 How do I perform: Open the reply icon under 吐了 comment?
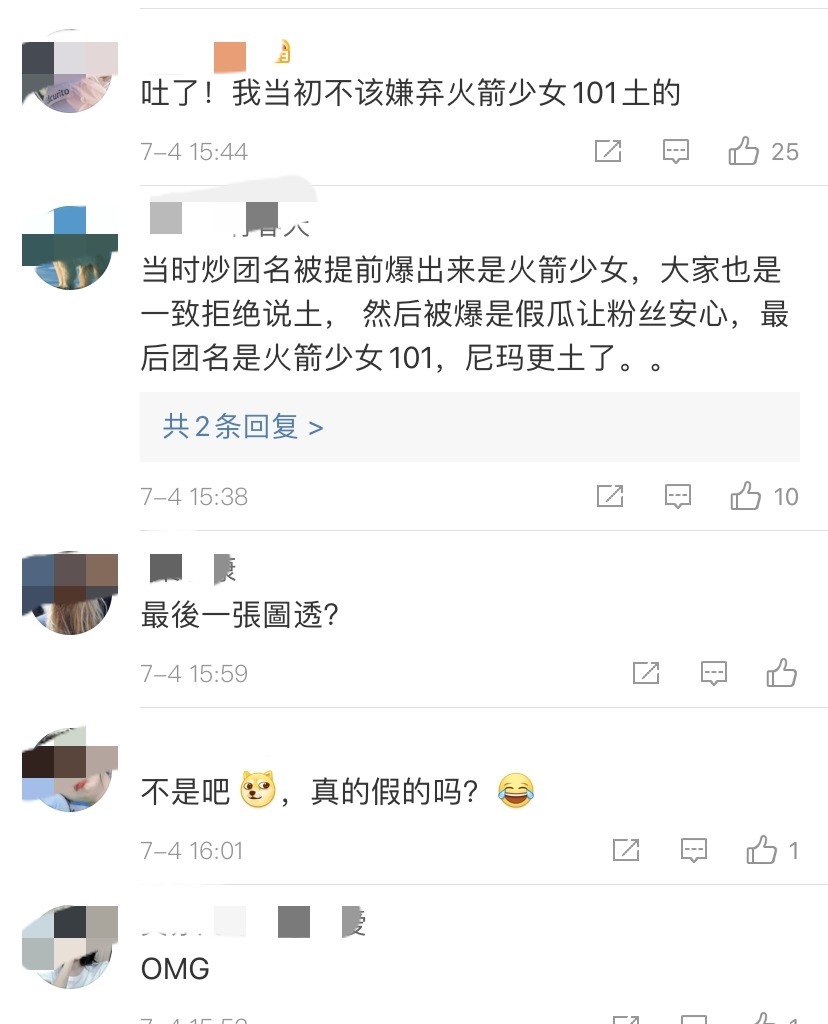pos(677,151)
